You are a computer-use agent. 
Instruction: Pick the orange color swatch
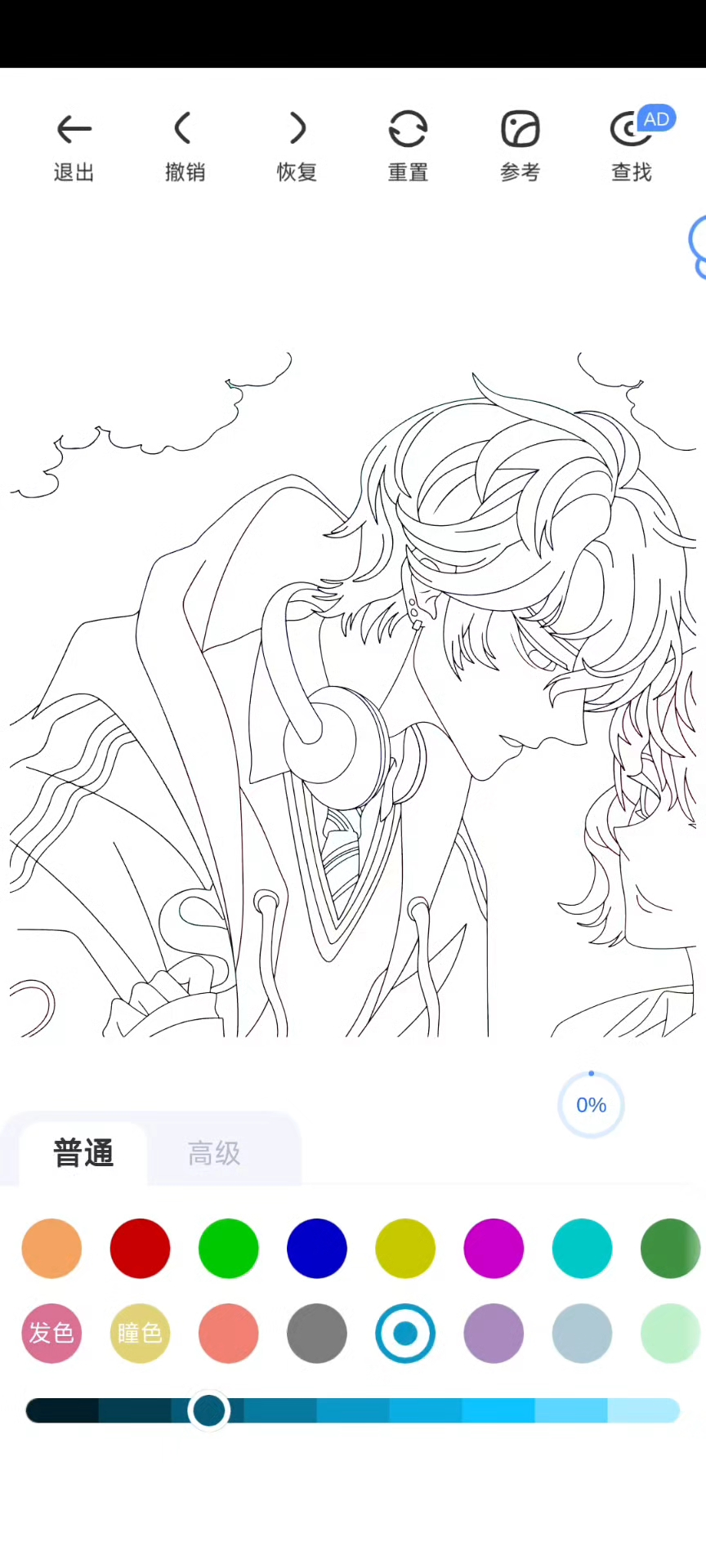point(51,1248)
